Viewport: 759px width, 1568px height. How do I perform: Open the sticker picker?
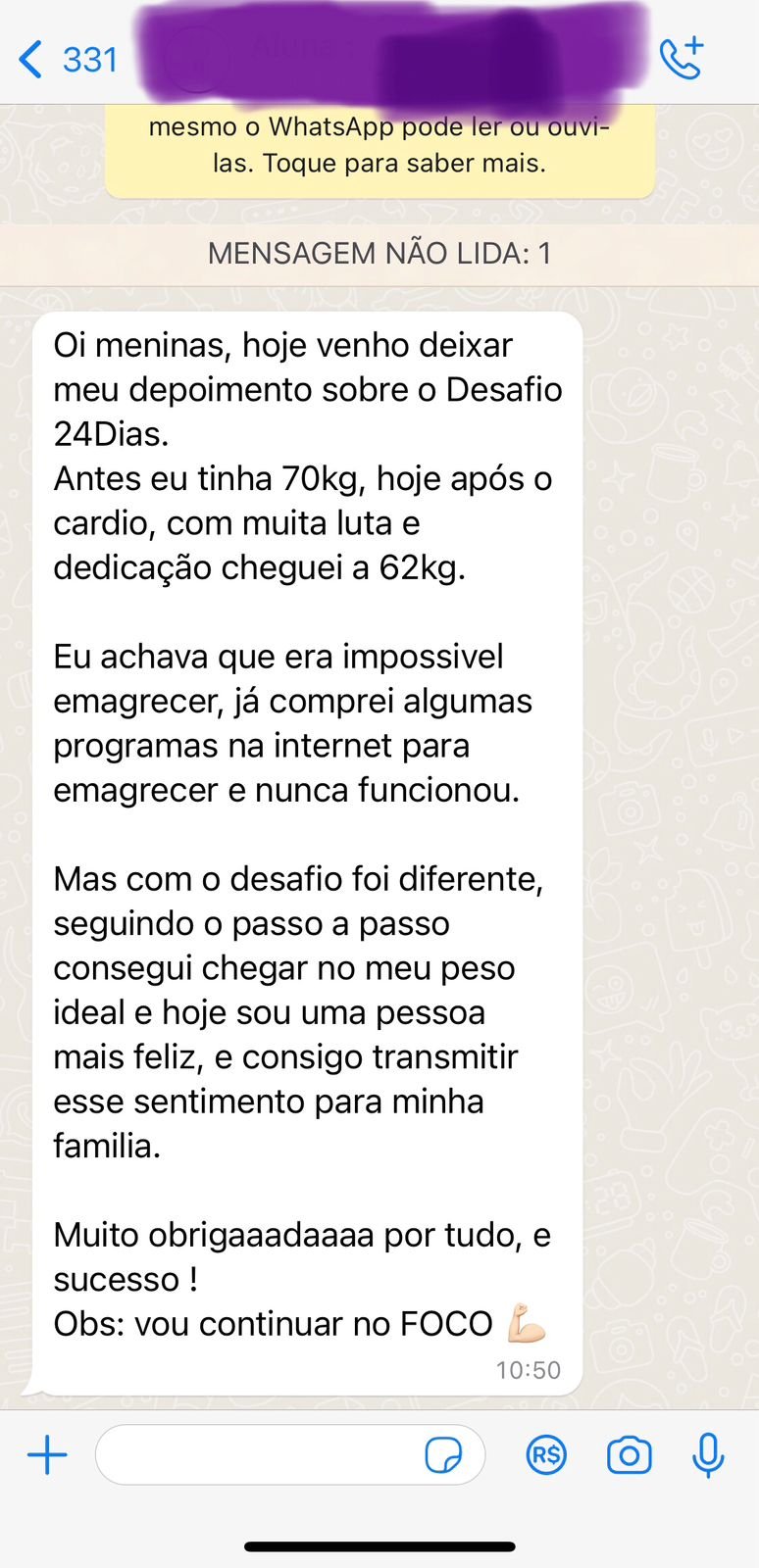pos(443,1455)
